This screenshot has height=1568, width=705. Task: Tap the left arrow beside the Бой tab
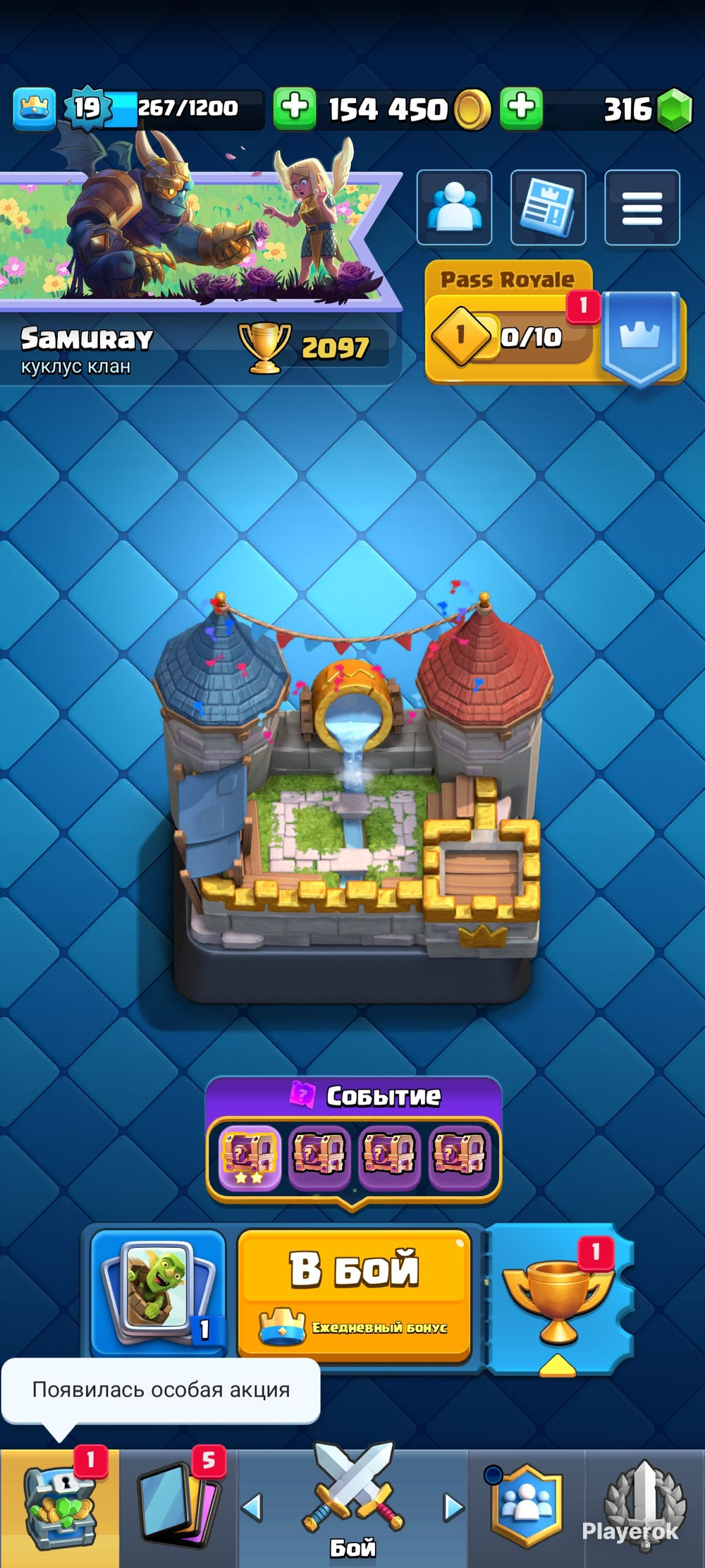click(252, 1508)
